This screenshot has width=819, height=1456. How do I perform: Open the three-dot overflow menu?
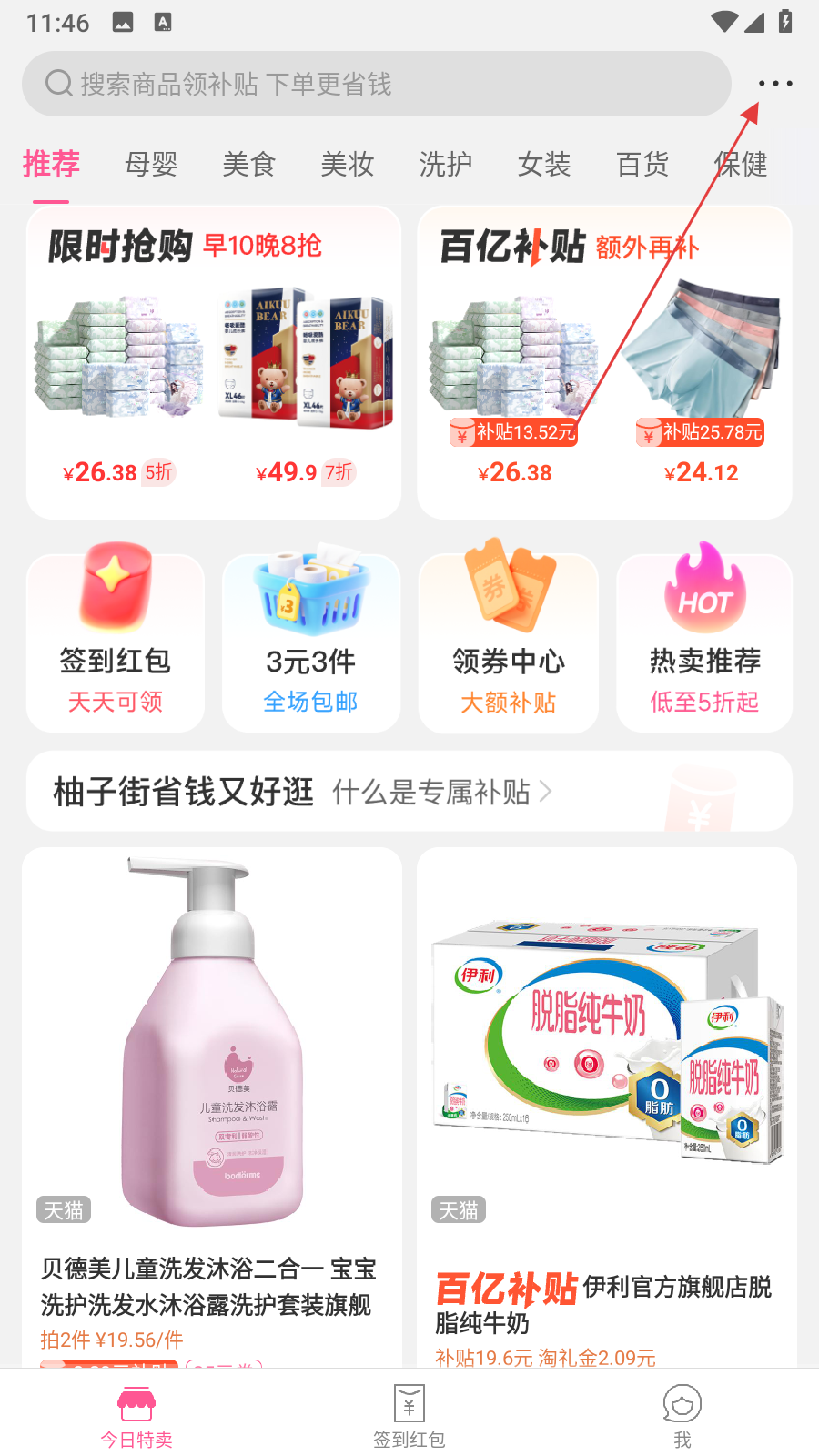[x=775, y=84]
